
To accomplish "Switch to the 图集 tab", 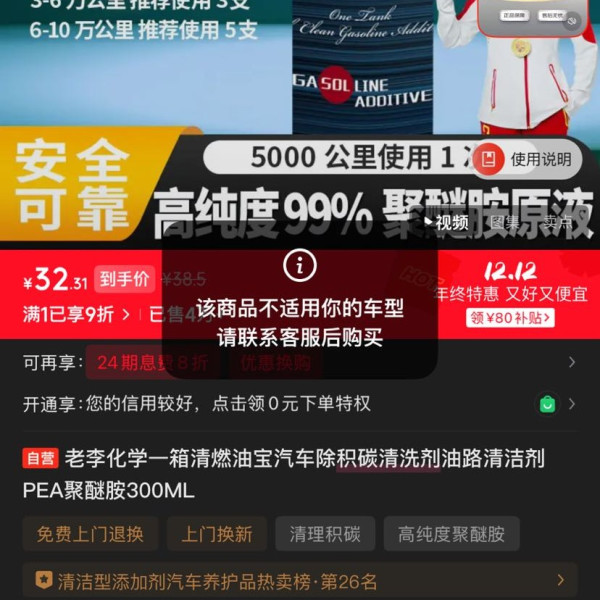I will point(505,222).
